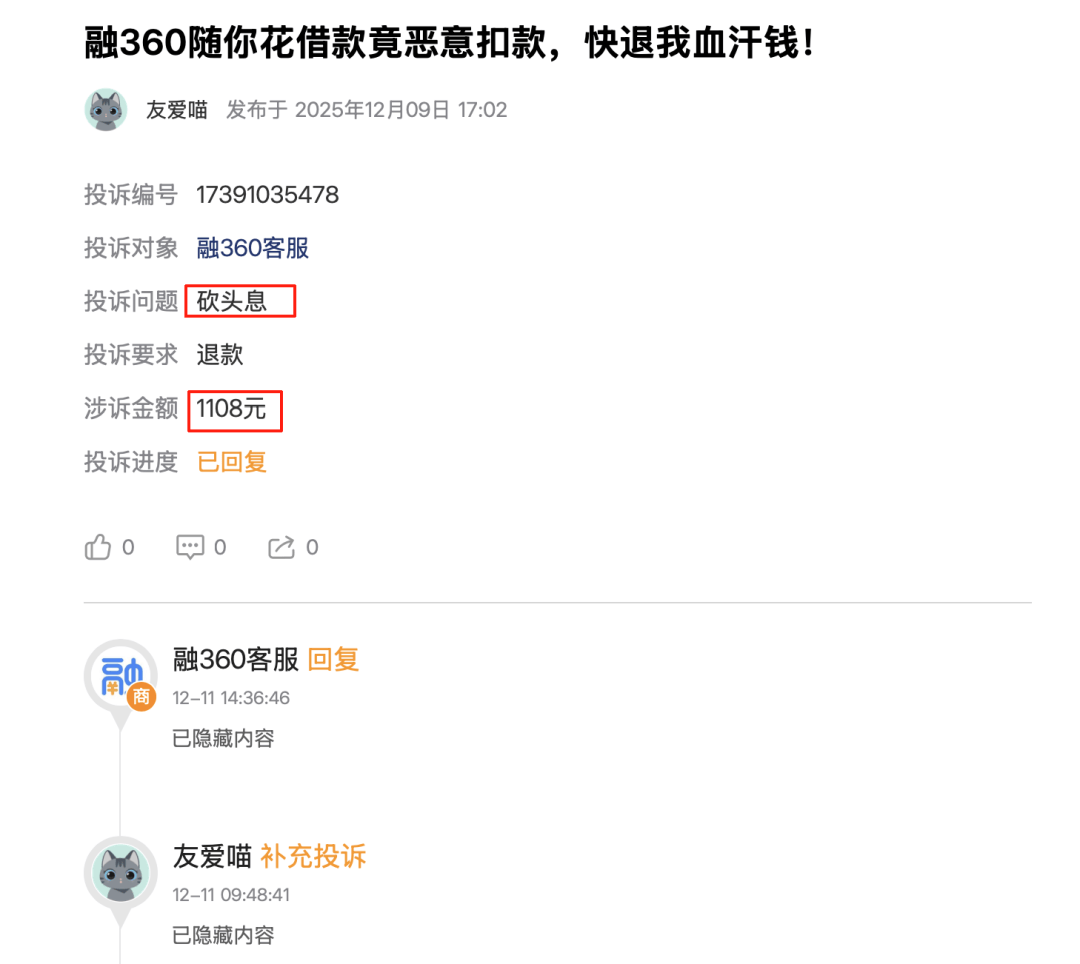Viewport: 1080px width, 964px height.
Task: Like this complaint post
Action: (x=98, y=547)
